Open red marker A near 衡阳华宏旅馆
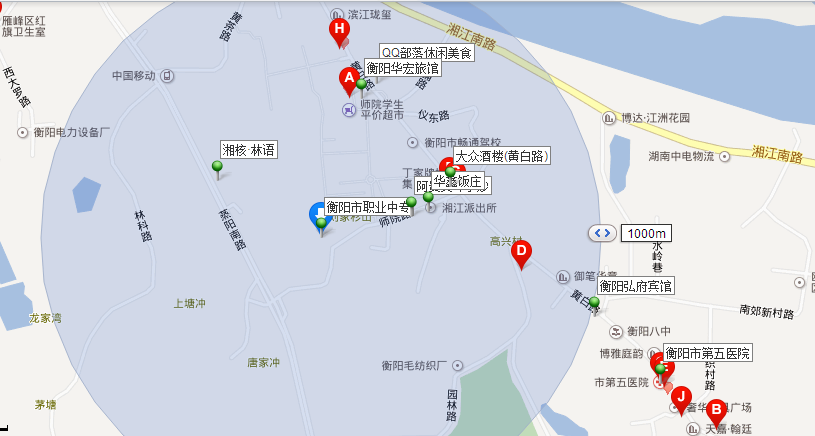This screenshot has width=815, height=436. pos(349,78)
